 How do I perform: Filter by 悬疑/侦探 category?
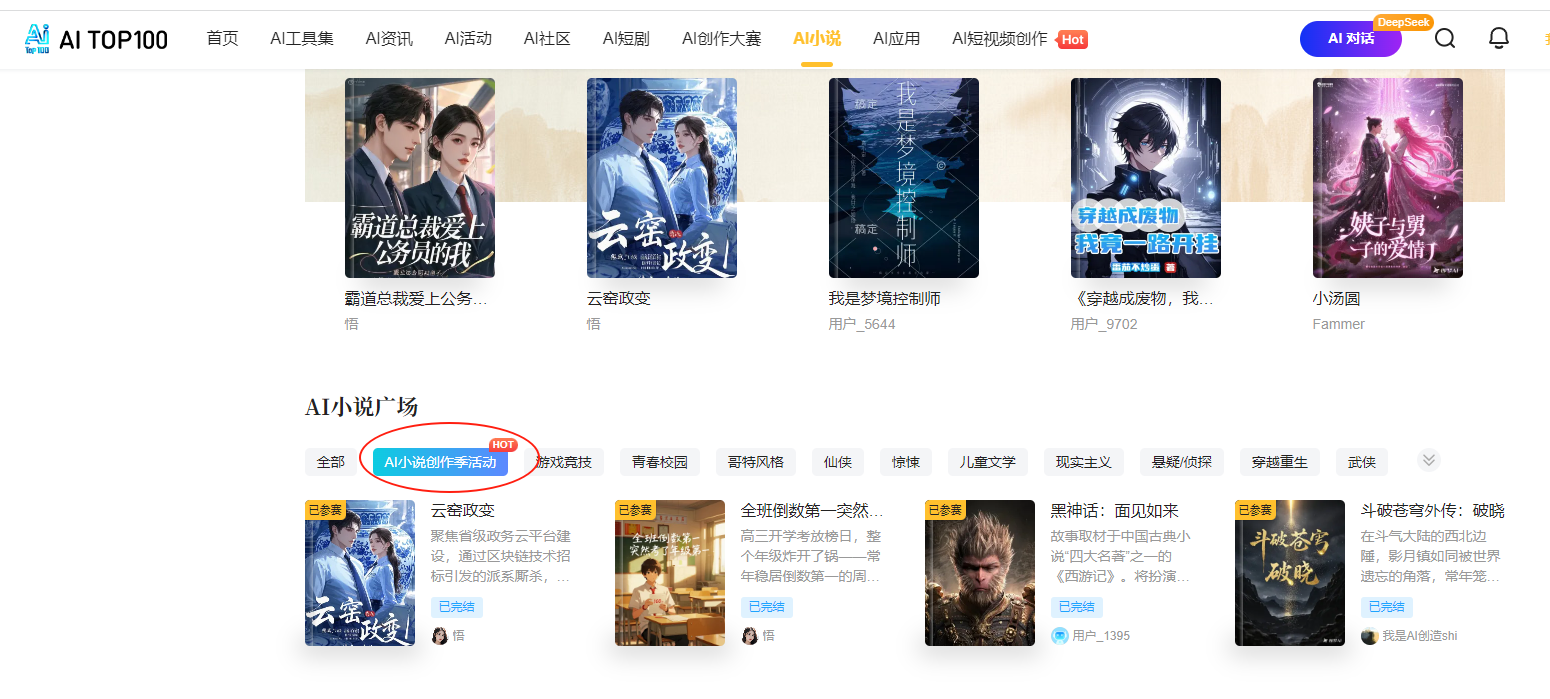click(x=1181, y=462)
